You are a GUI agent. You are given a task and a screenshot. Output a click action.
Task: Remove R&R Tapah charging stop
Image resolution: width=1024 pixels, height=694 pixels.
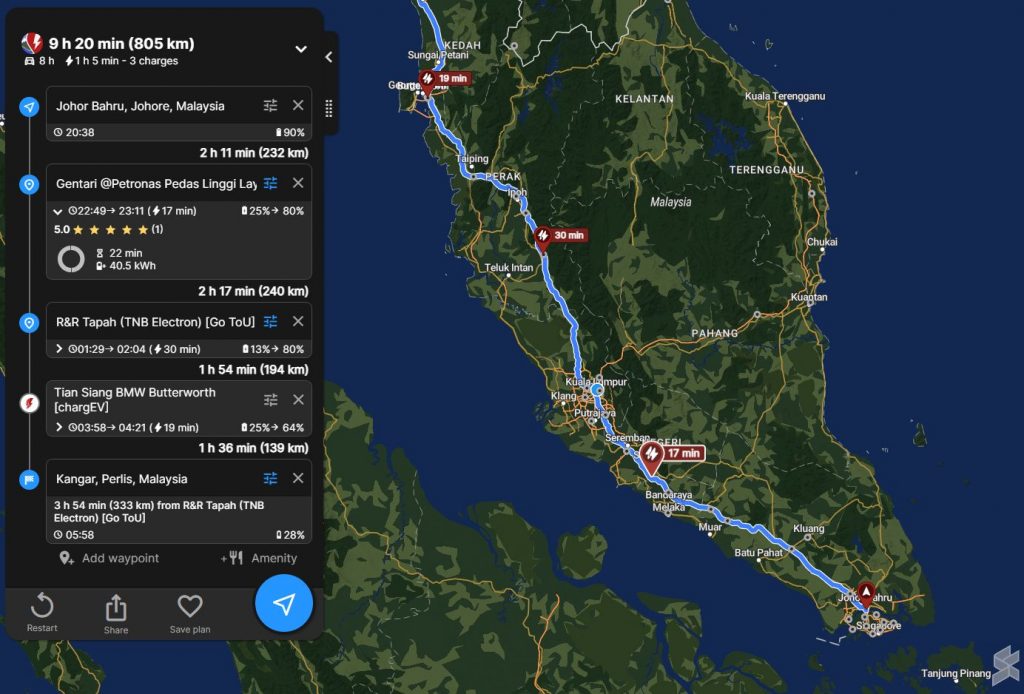[x=298, y=322]
